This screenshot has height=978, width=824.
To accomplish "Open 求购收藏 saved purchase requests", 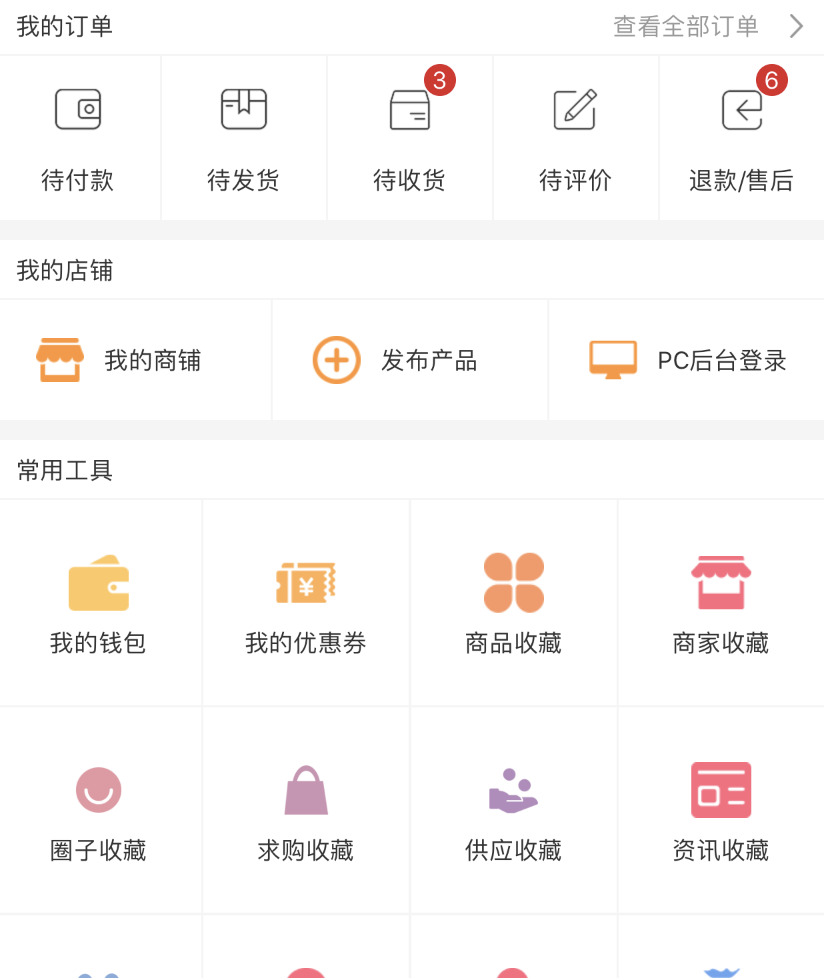I will (x=306, y=811).
